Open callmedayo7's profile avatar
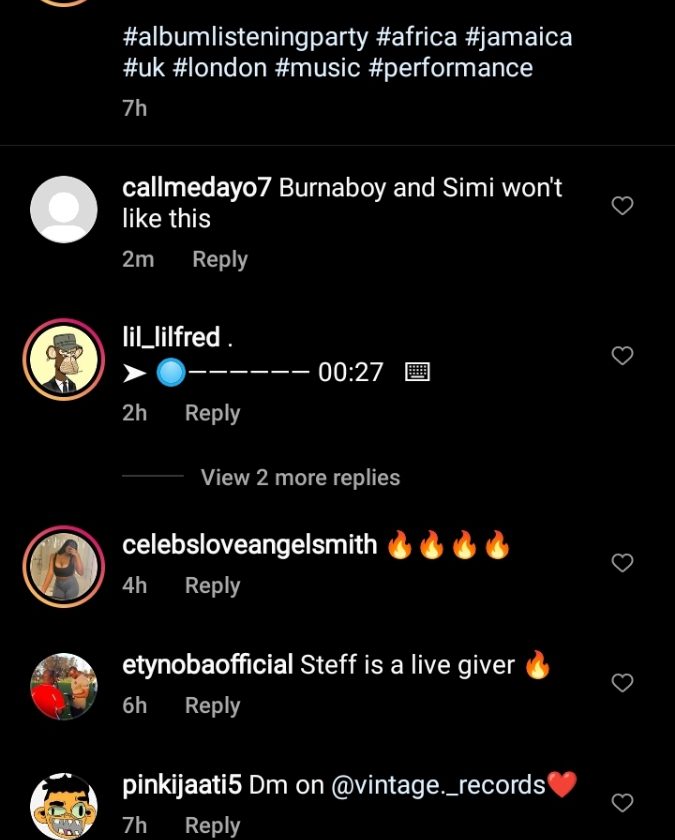Viewport: 675px width, 840px height. 64,209
